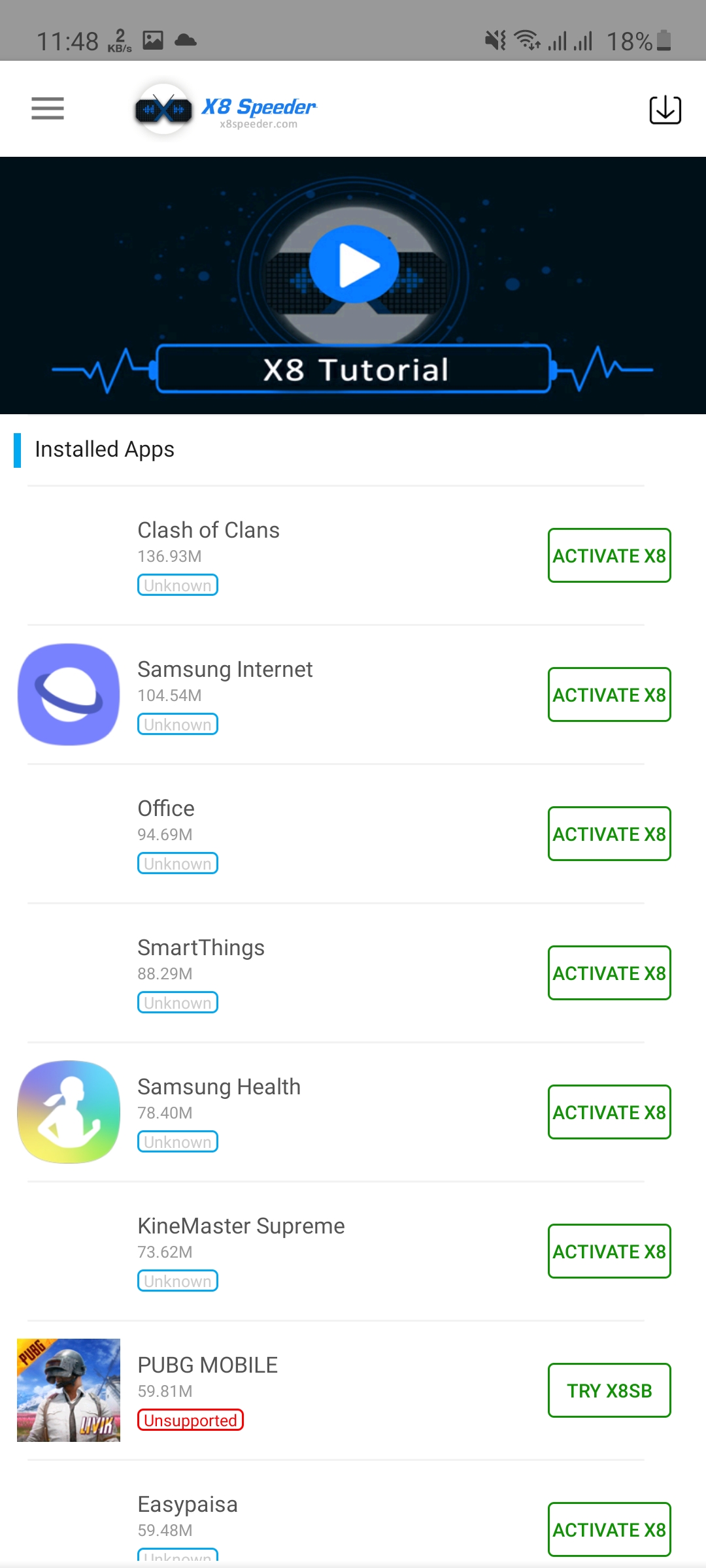Activate X8 for Easypaisa
This screenshot has width=706, height=1568.
click(609, 1529)
